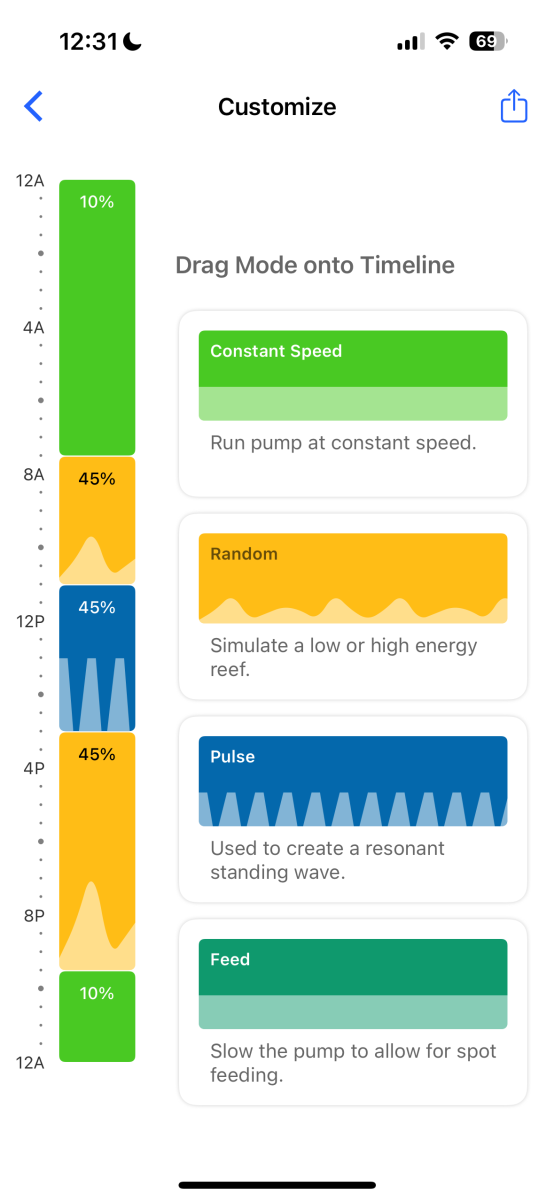Select the top green 10% timeline block
The height and width of the screenshot is (1200, 554).
pyautogui.click(x=97, y=318)
